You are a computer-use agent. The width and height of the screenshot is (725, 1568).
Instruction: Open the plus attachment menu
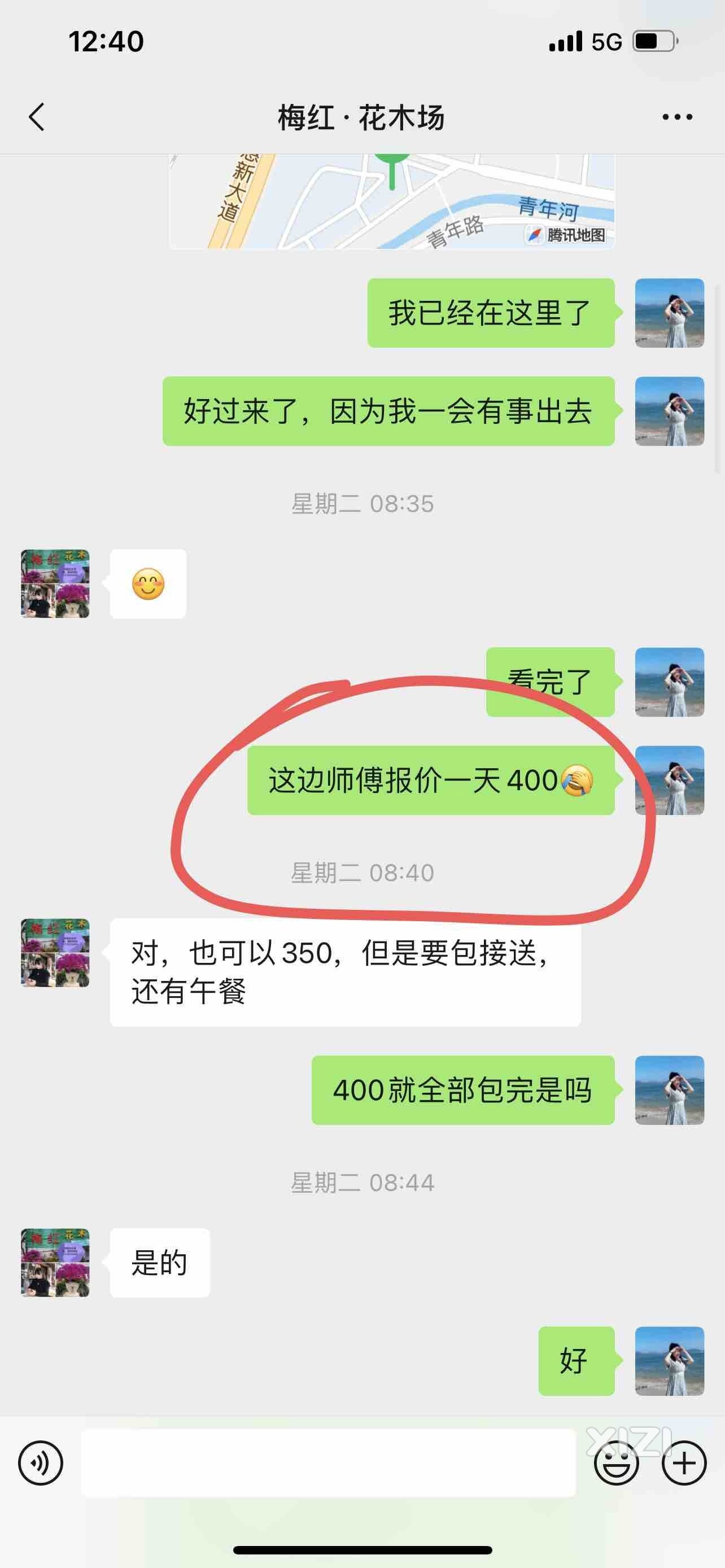point(684,1462)
